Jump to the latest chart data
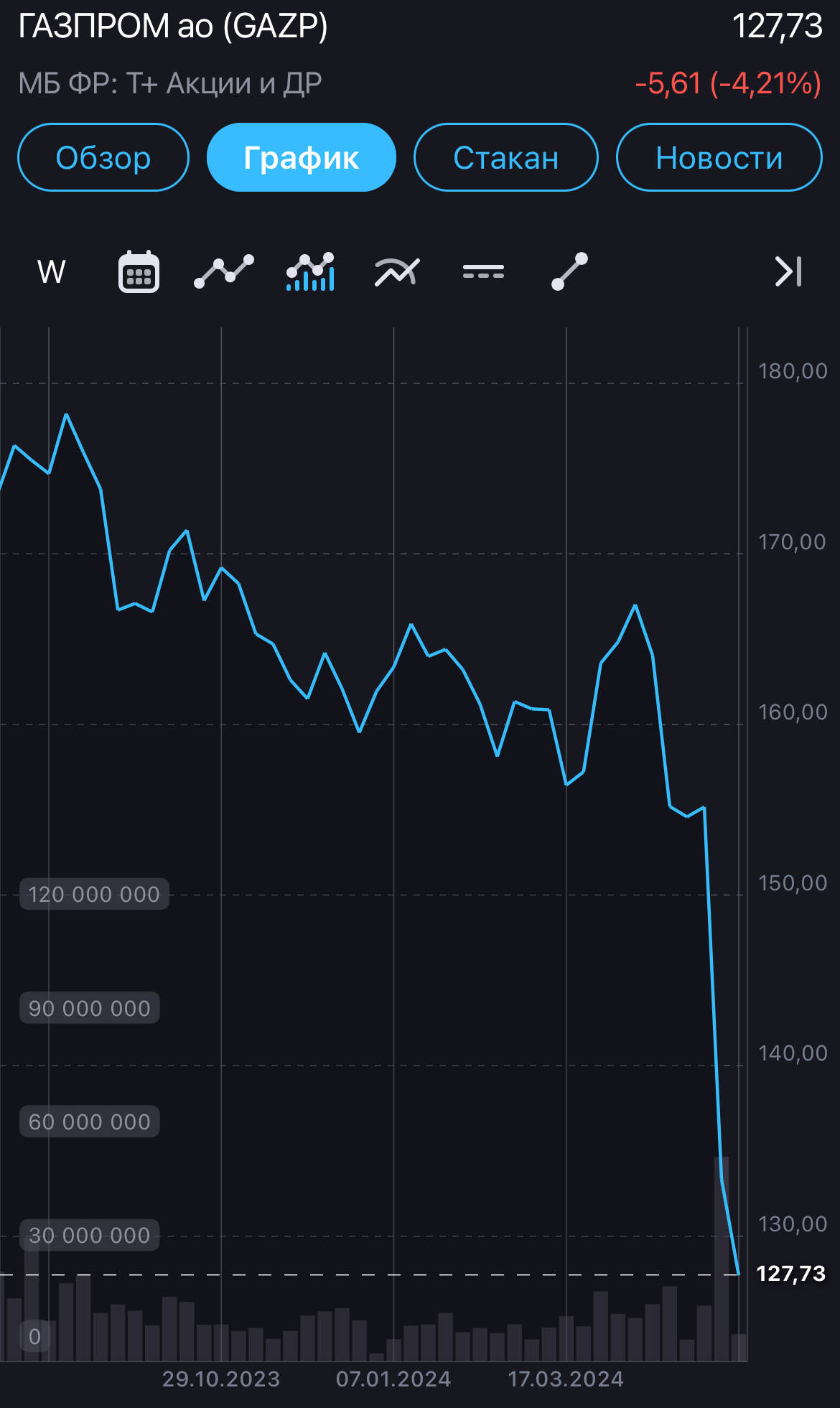Screen dimensions: 840x1408 click(x=788, y=272)
